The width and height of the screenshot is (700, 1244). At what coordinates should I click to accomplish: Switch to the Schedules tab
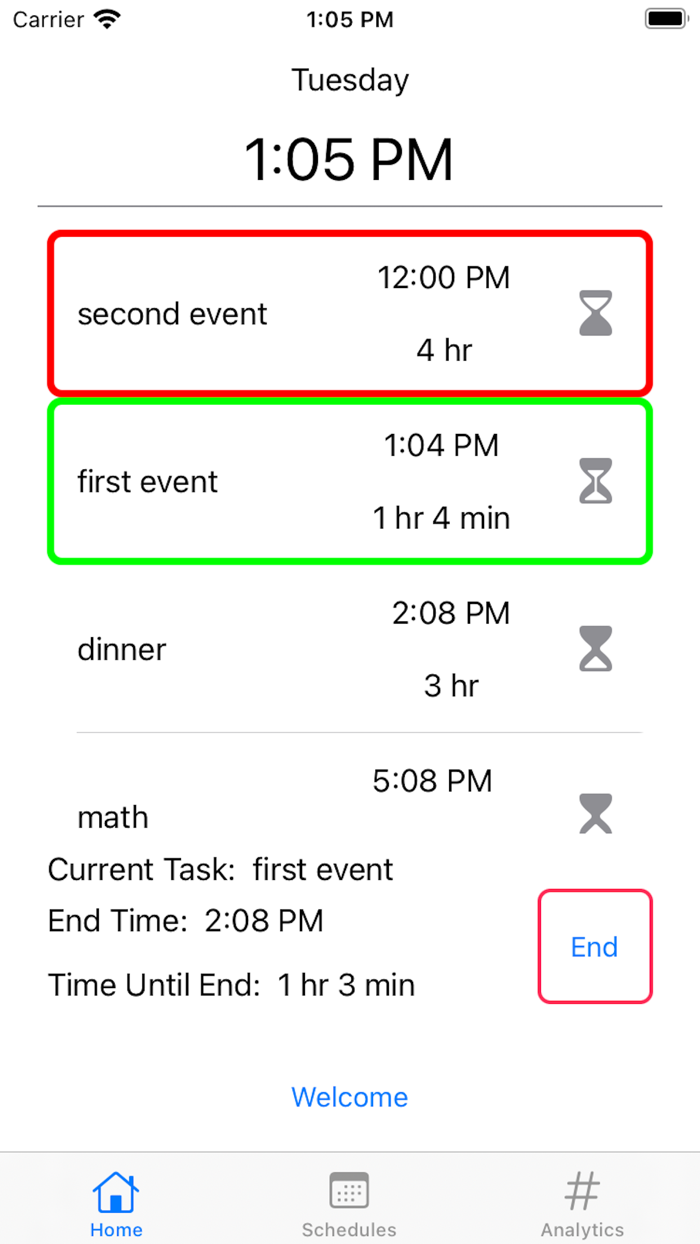349,1205
